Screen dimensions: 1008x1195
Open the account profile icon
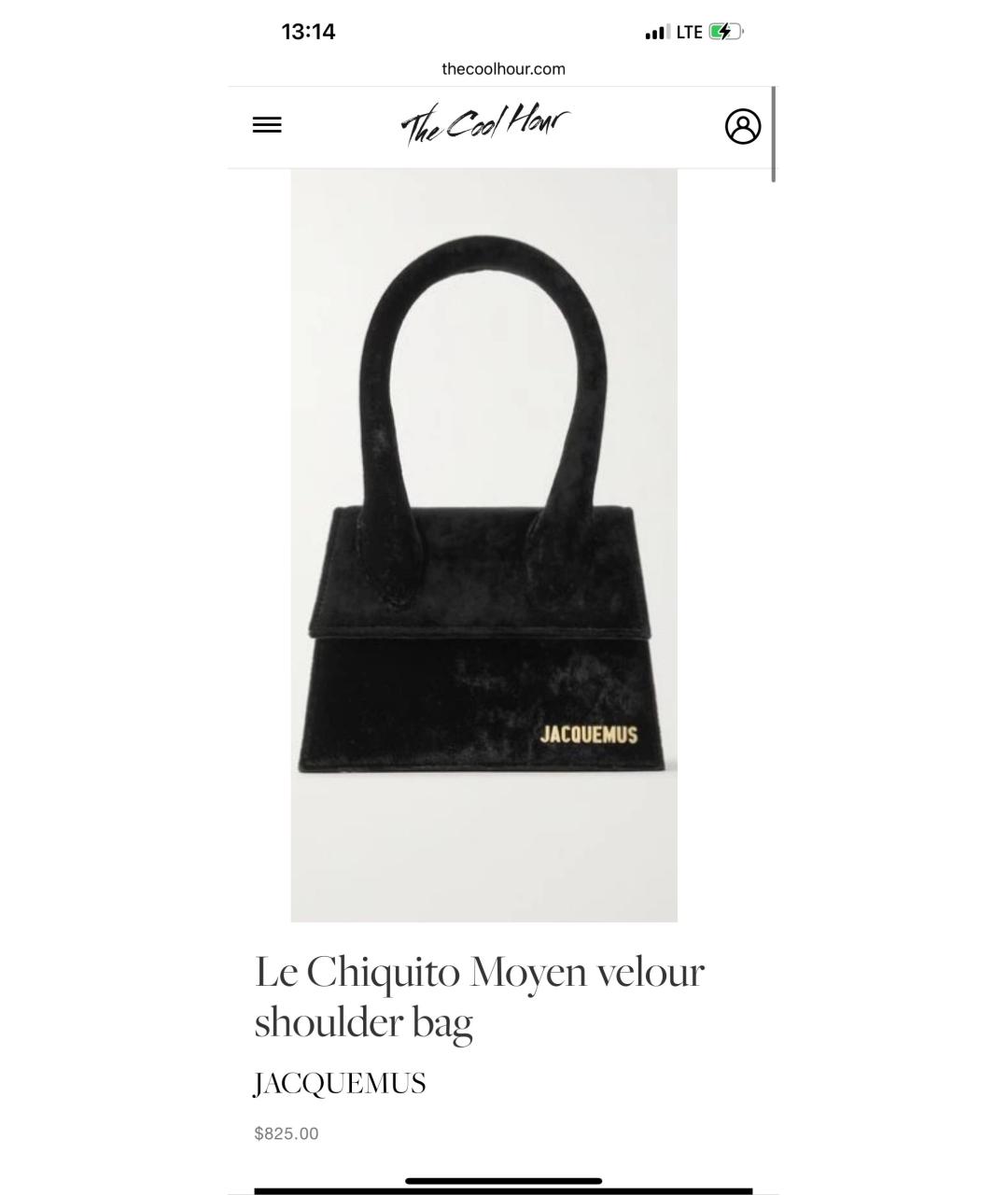743,126
